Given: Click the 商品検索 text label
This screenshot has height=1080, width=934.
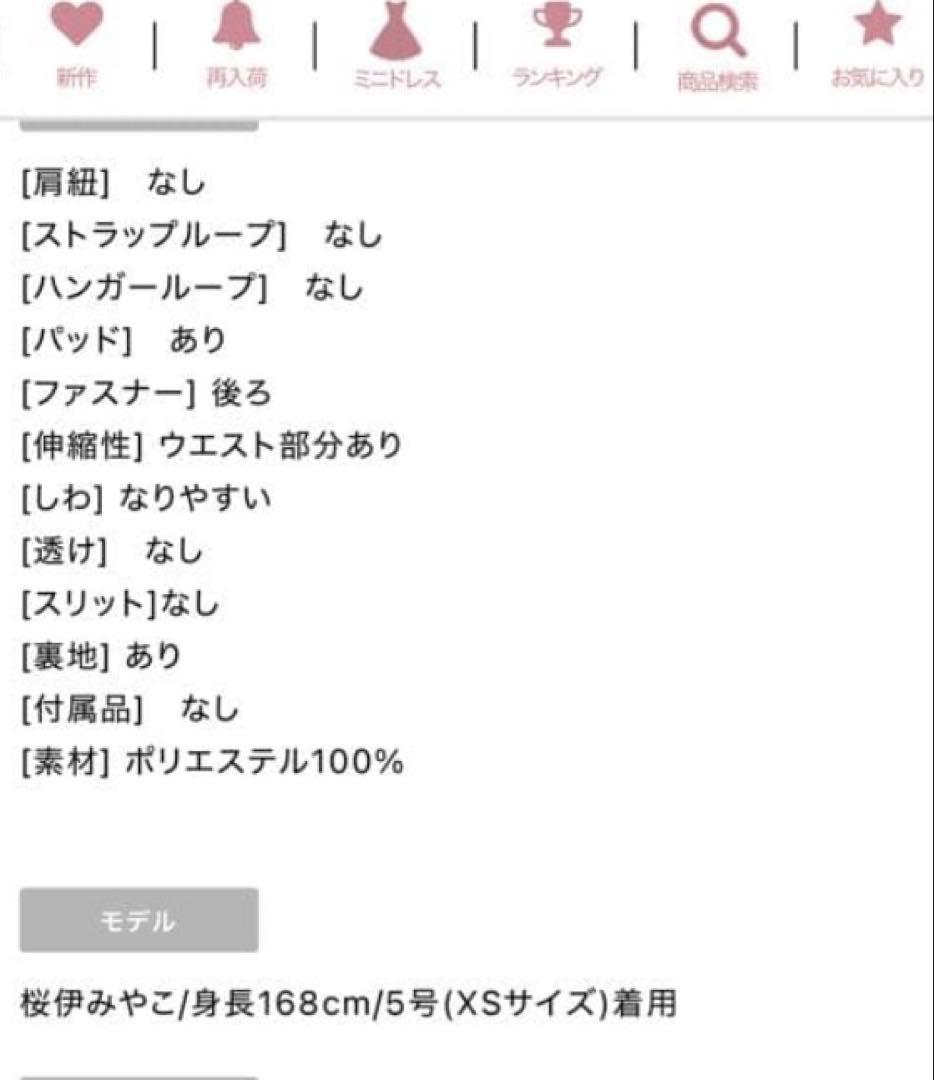Looking at the screenshot, I should click(x=718, y=78).
